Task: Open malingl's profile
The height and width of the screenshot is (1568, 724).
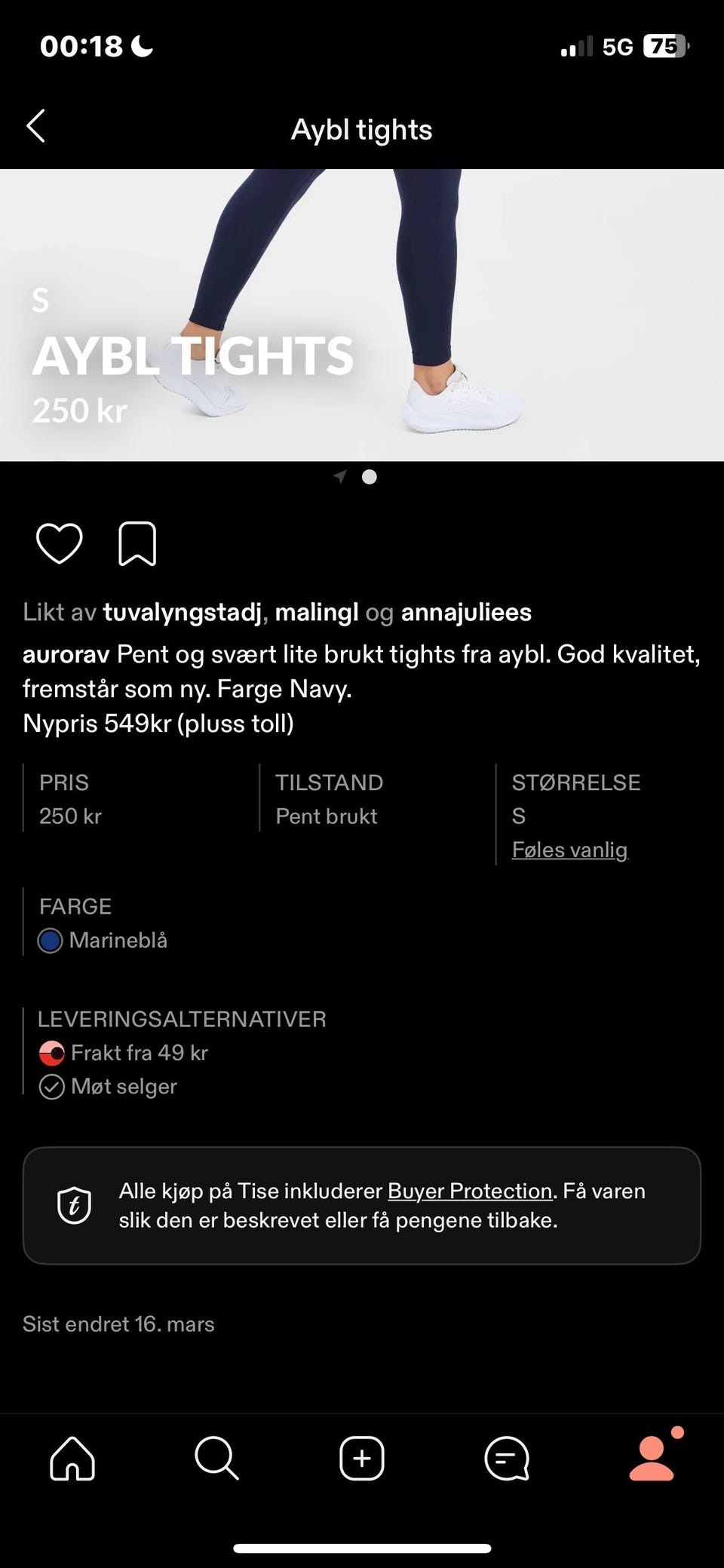Action: point(316,612)
